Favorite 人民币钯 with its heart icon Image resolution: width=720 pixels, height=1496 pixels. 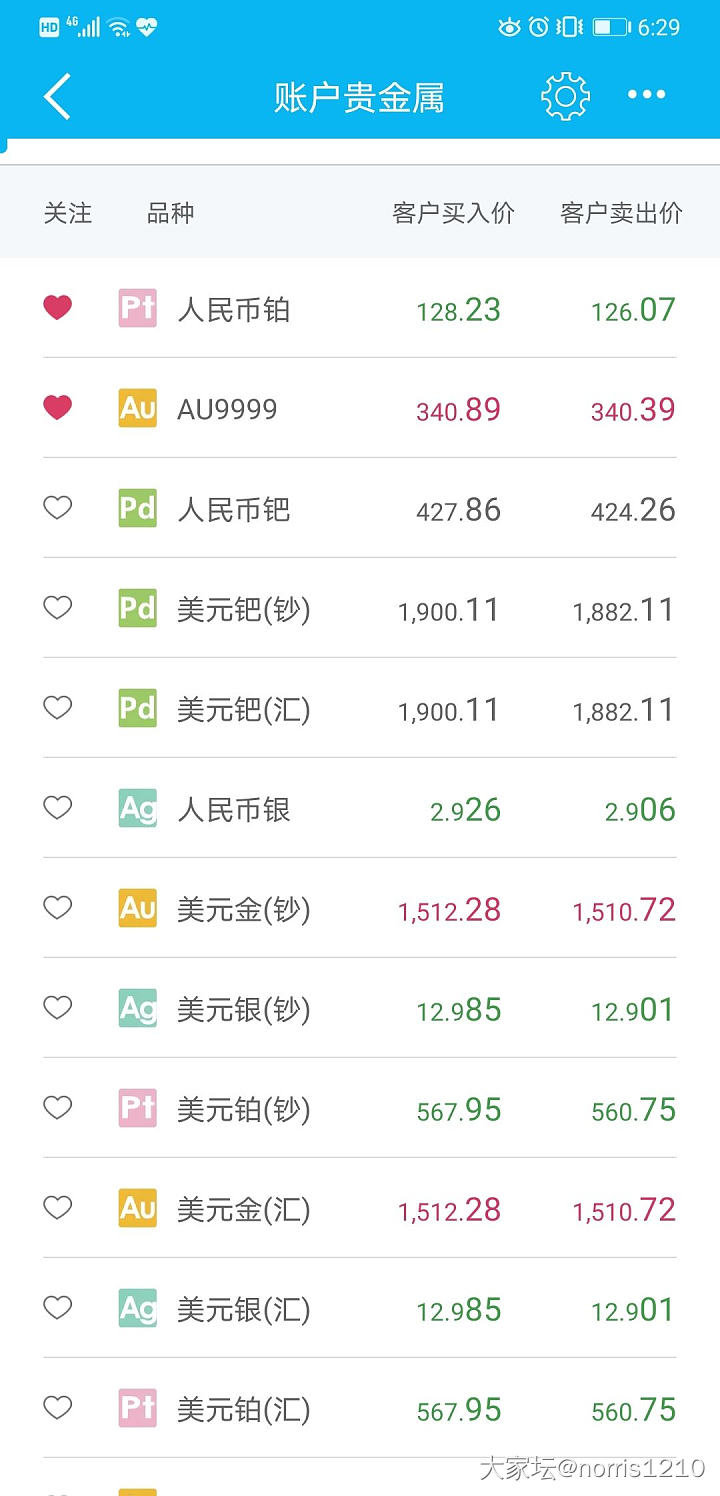(x=58, y=508)
